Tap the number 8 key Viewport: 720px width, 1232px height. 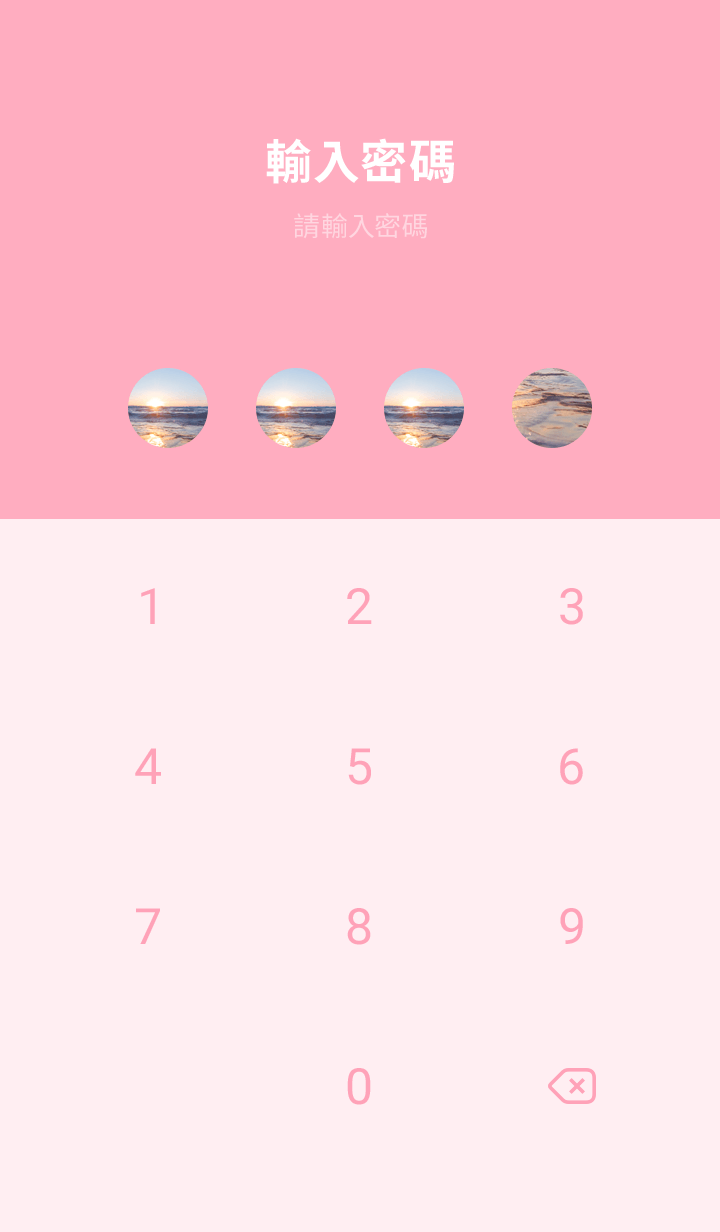click(359, 927)
